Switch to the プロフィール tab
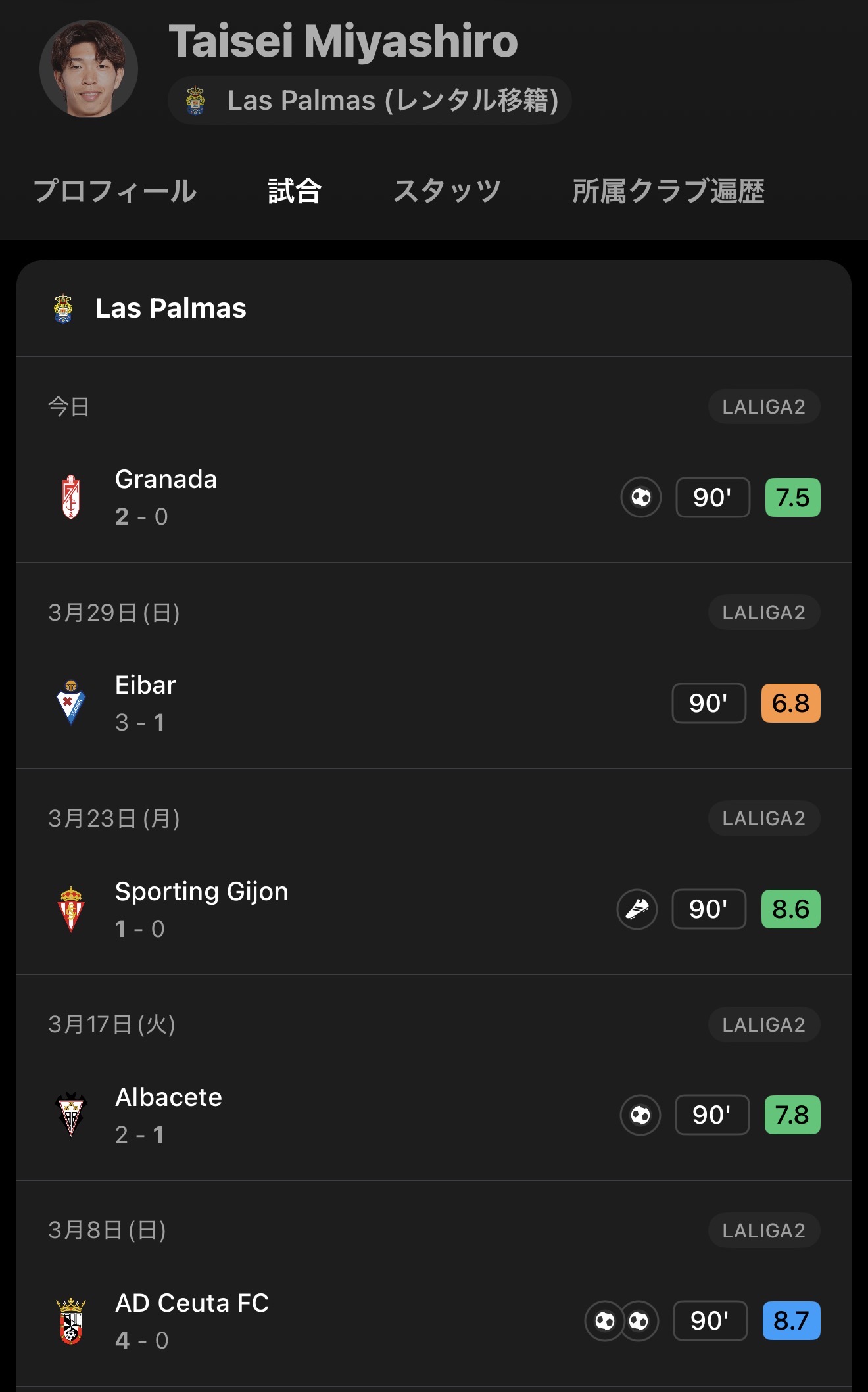The height and width of the screenshot is (1392, 868). click(115, 191)
